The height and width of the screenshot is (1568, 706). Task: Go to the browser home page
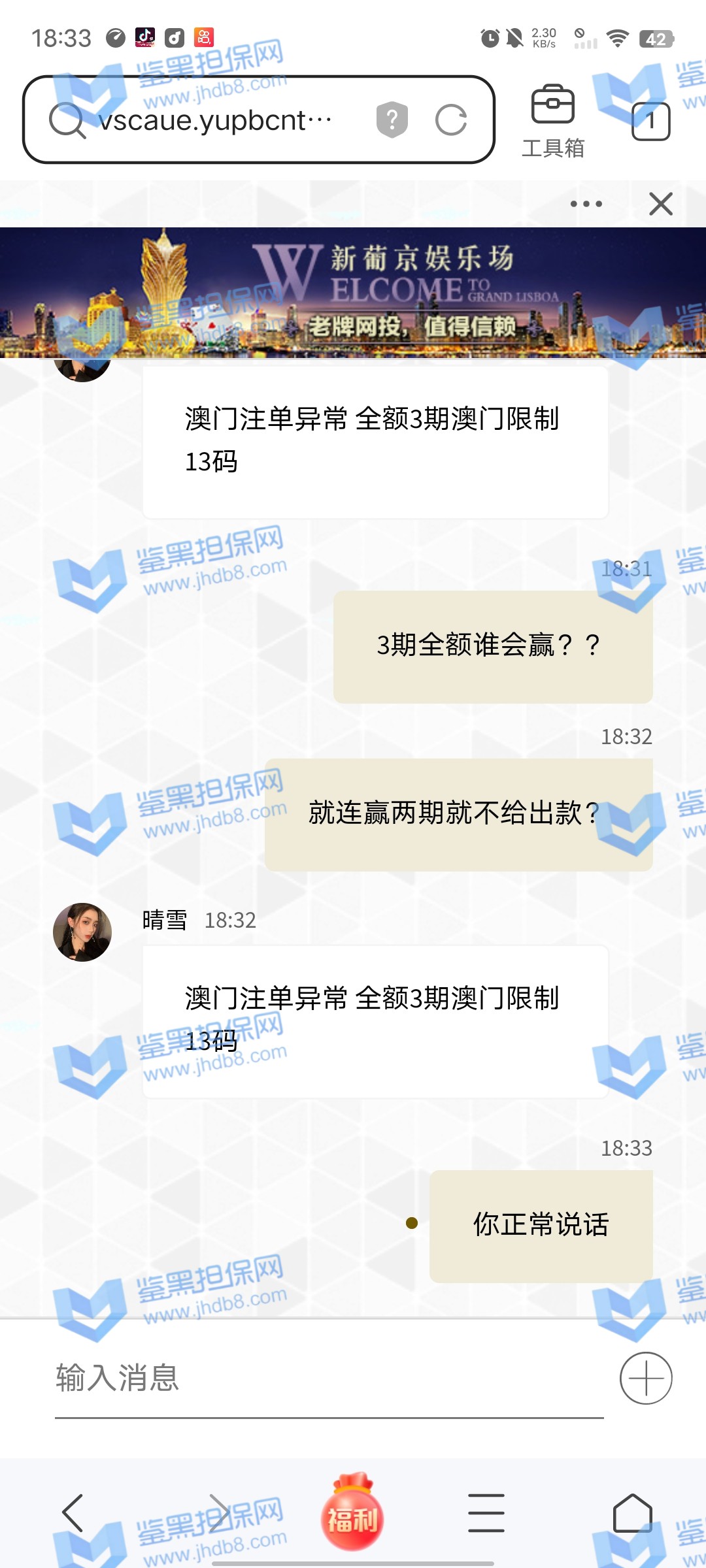(x=632, y=1513)
